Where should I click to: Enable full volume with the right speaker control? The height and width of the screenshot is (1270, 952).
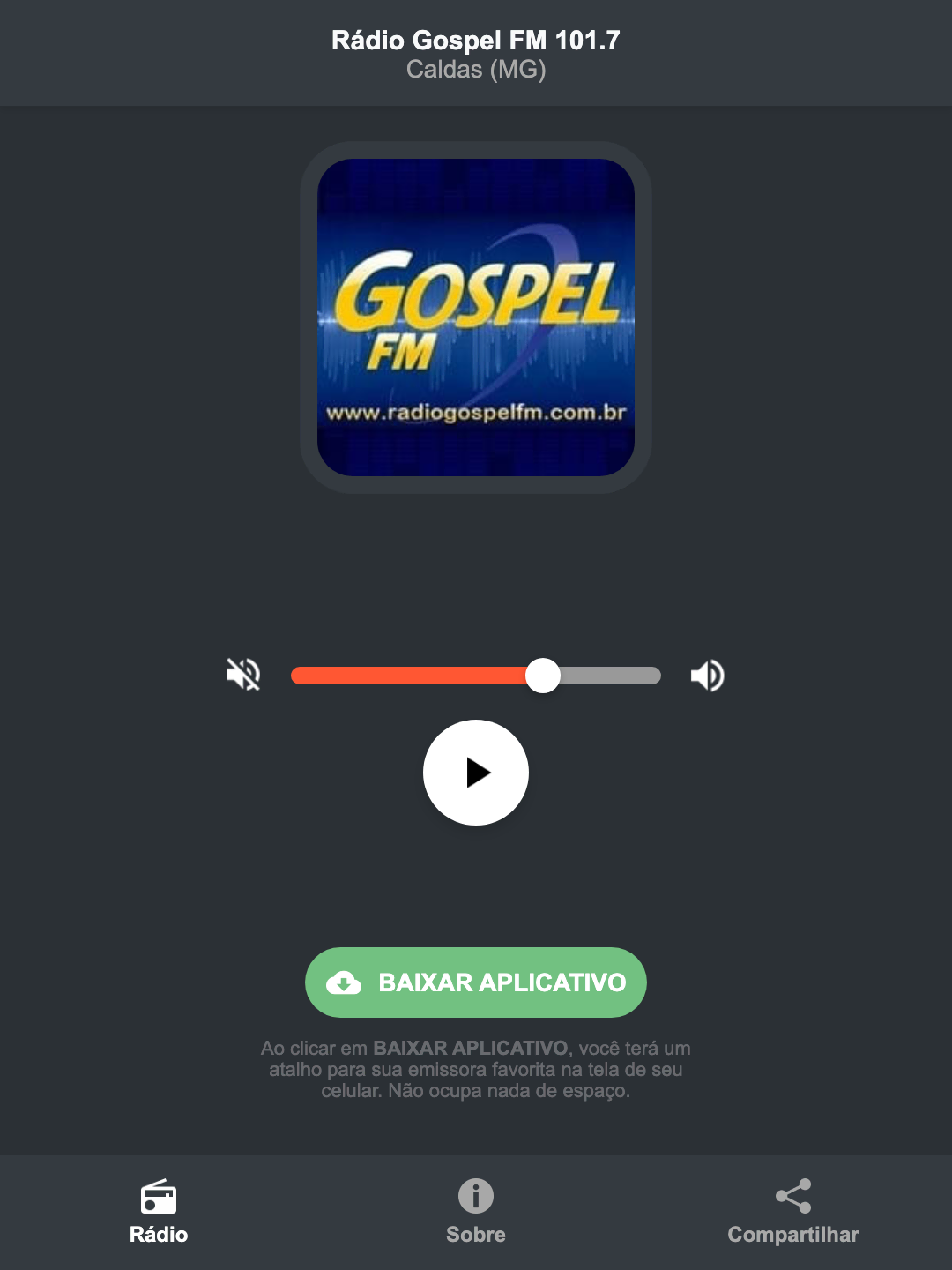707,675
